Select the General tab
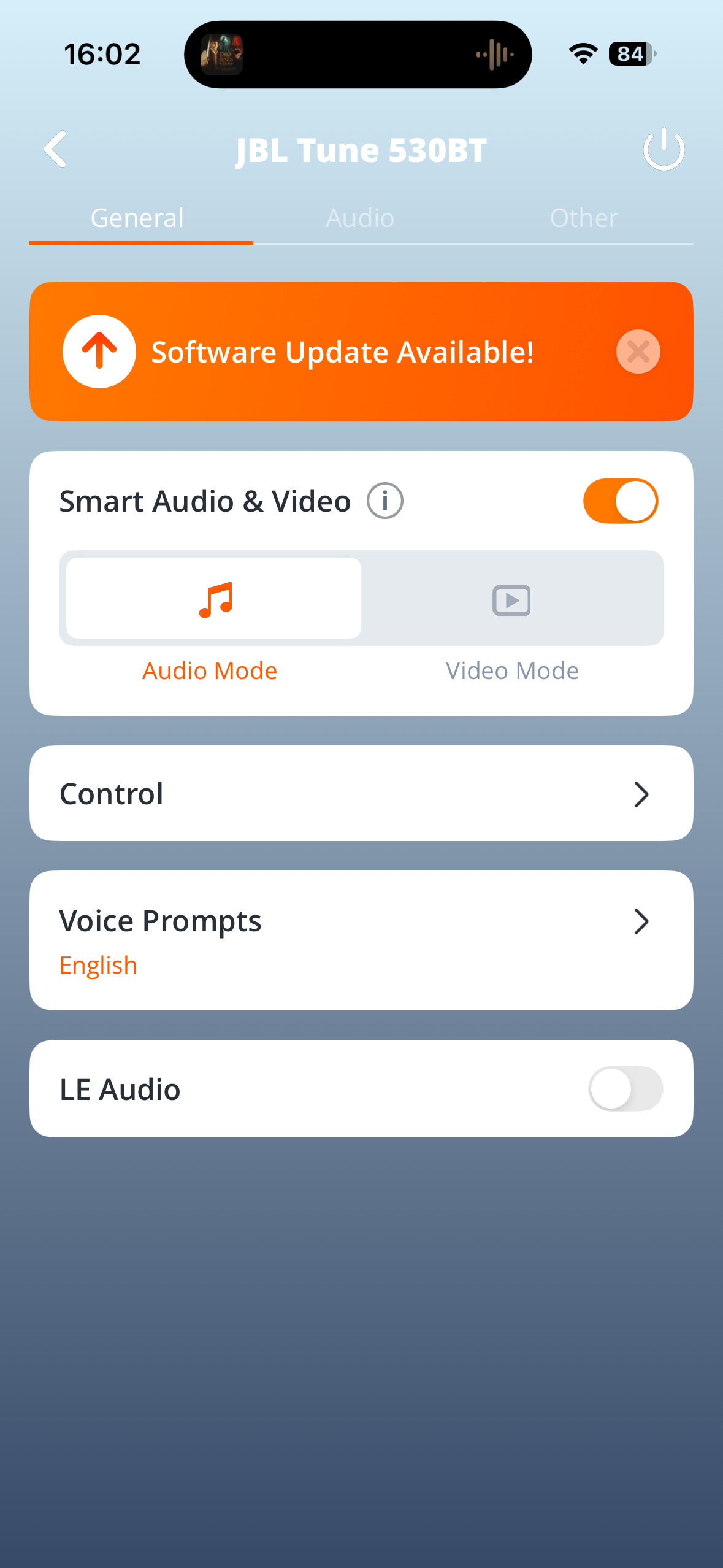Viewport: 723px width, 1568px height. tap(137, 218)
